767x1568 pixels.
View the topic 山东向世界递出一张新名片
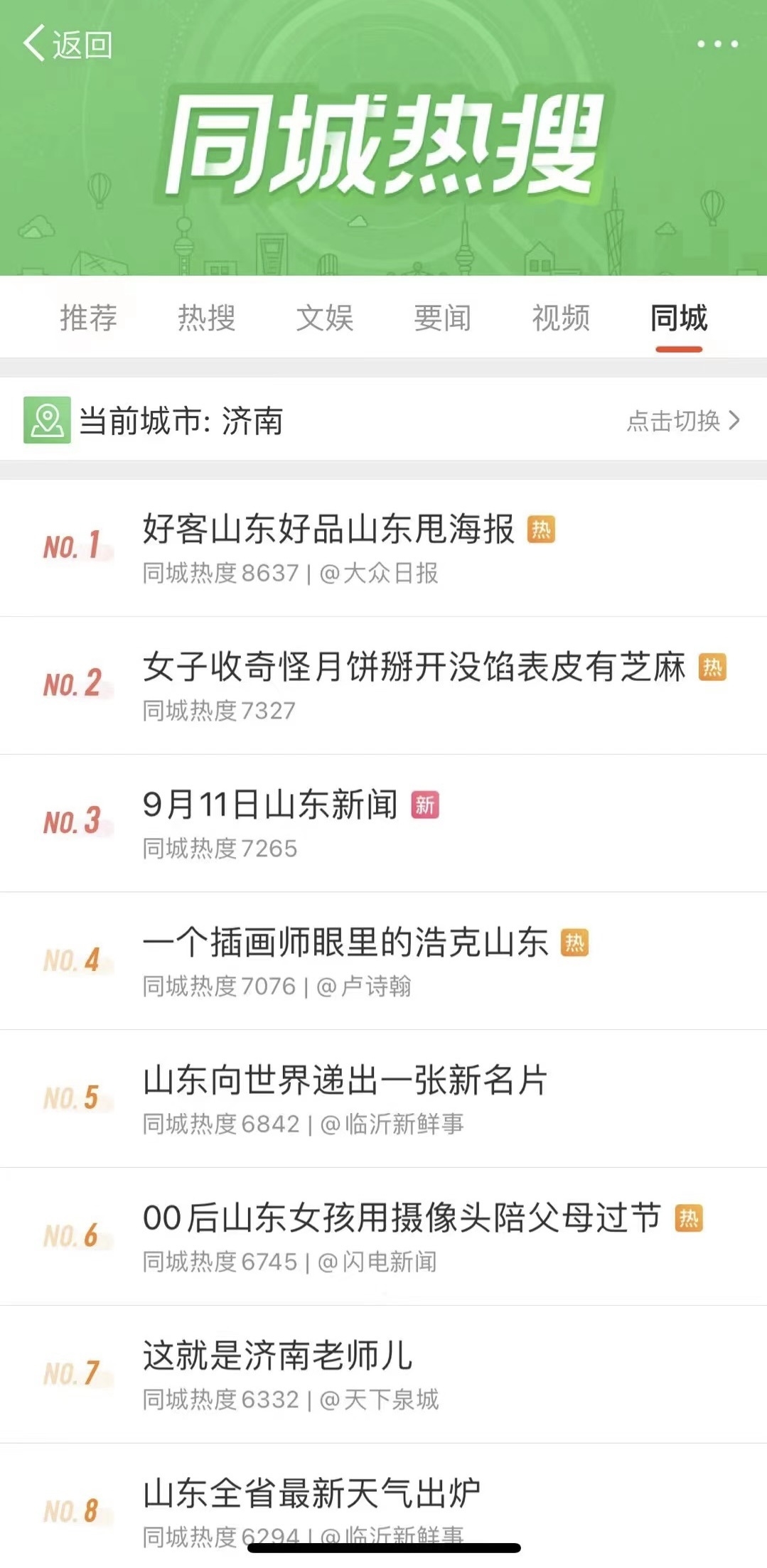point(345,1080)
